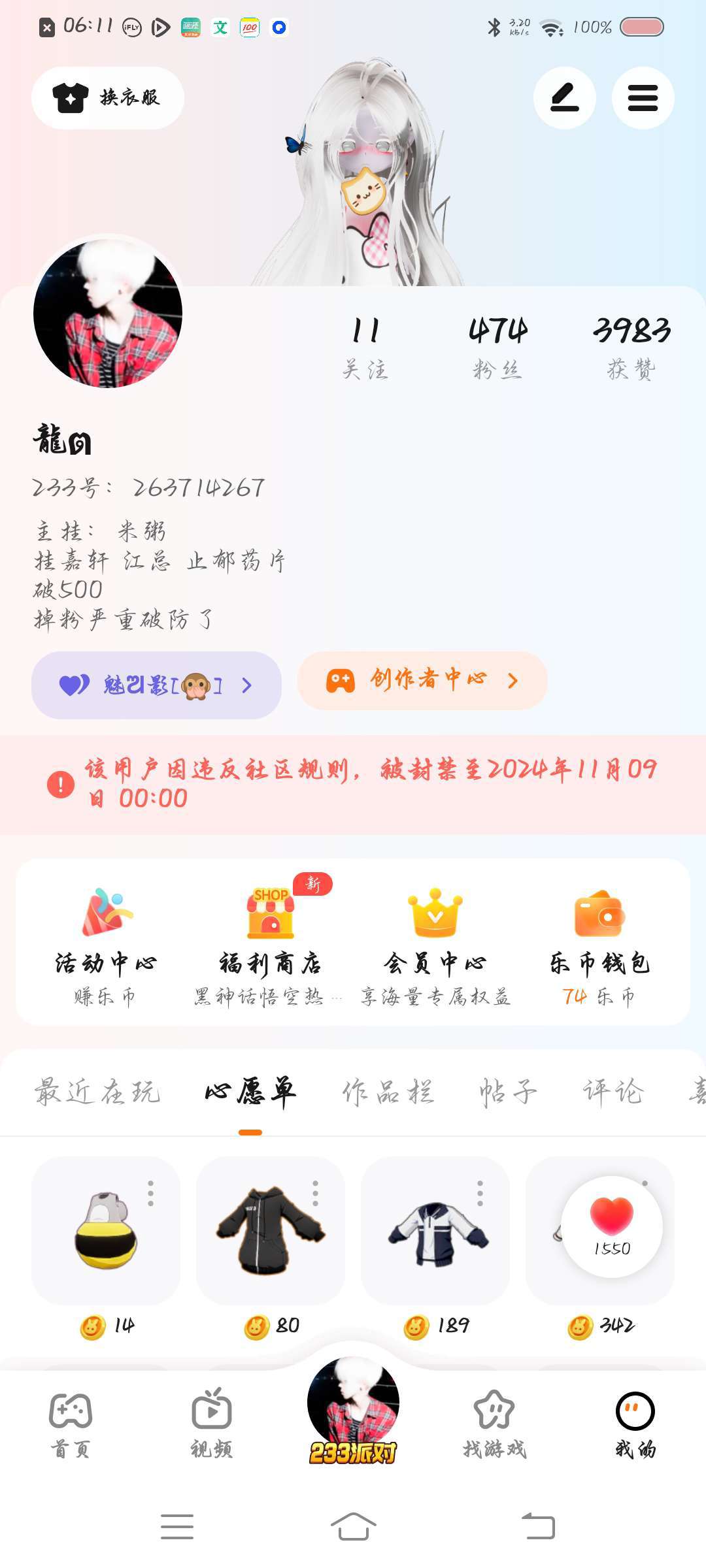The image size is (706, 1568).
Task: Show the 评论 comments tab
Action: 613,1092
